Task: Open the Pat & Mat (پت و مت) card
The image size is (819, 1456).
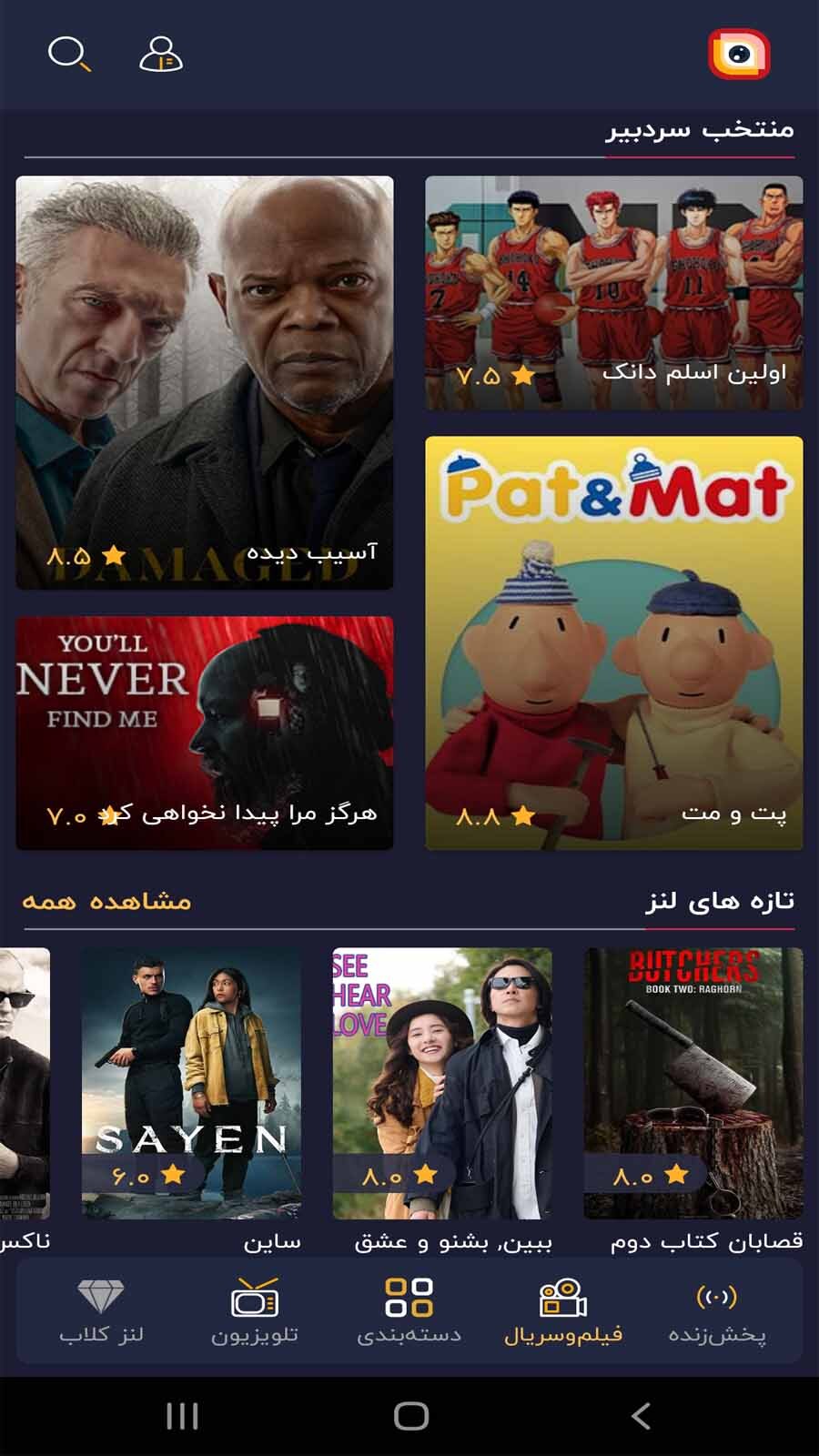Action: click(x=614, y=642)
